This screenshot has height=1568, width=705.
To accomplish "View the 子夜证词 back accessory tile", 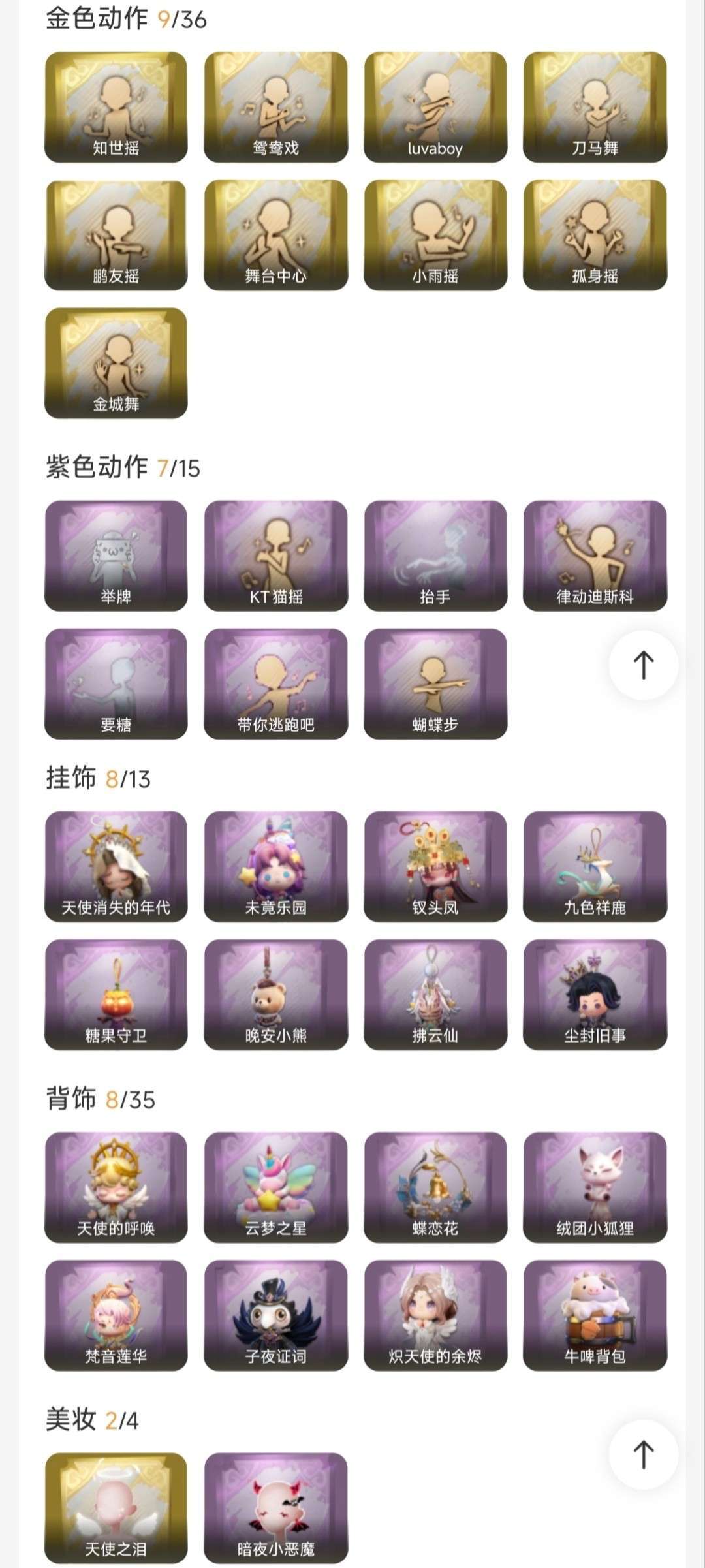I will tap(275, 1315).
